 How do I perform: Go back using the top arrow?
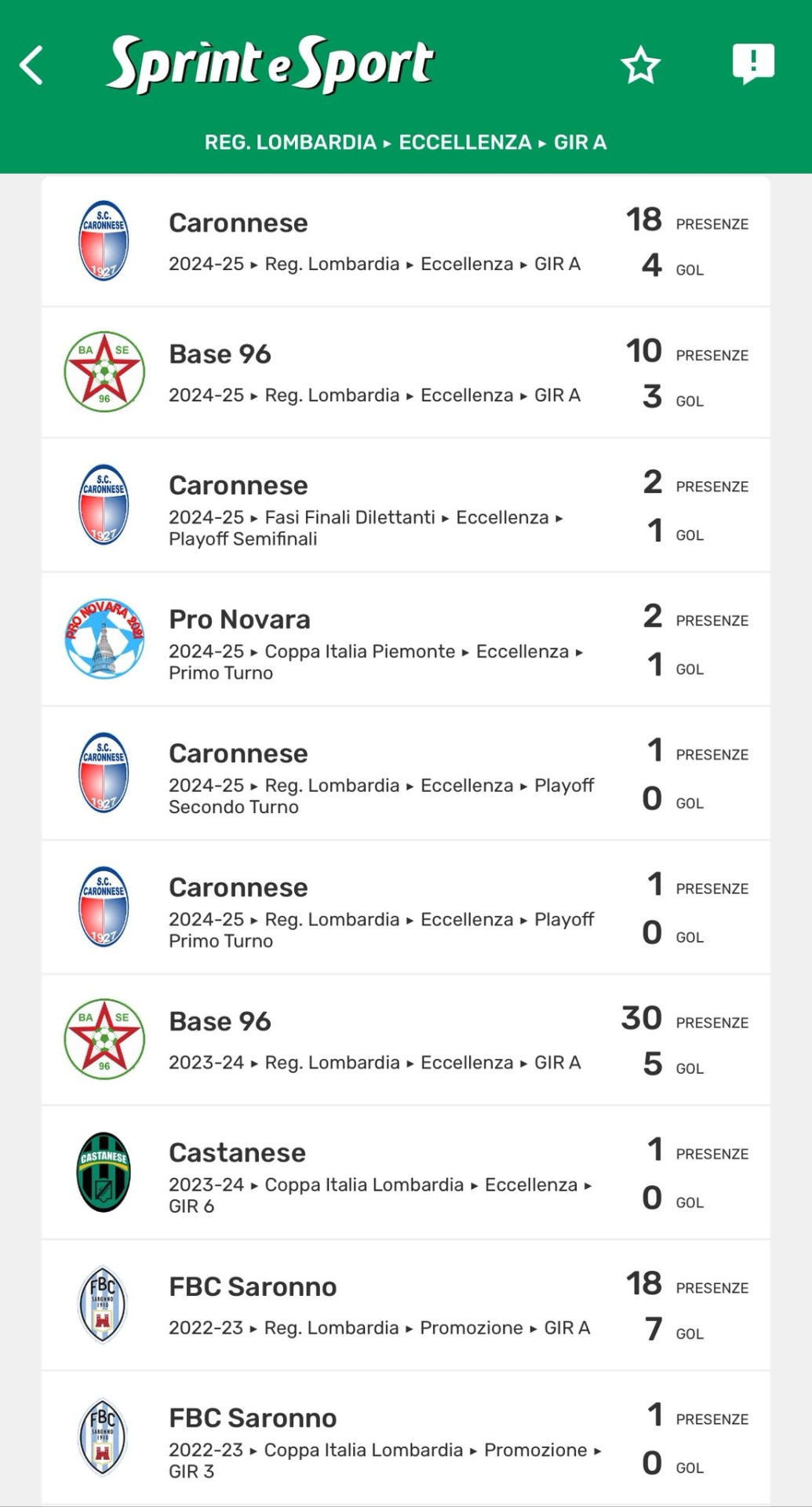(31, 65)
